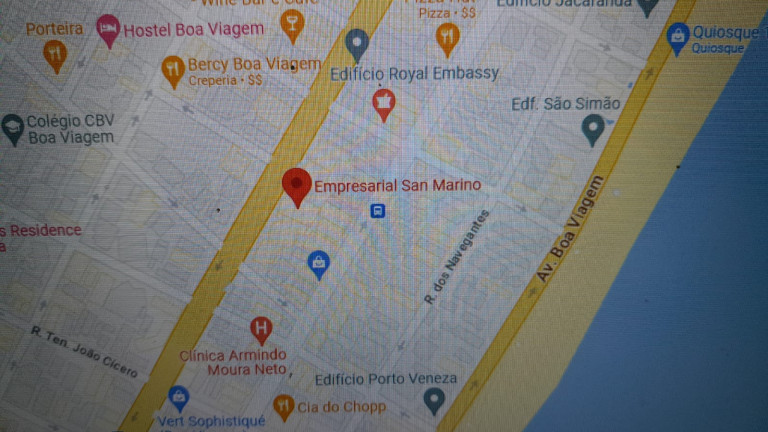Viewport: 768px width, 432px height.
Task: Open the Hostel Boa Viagem marker
Action: [108, 29]
